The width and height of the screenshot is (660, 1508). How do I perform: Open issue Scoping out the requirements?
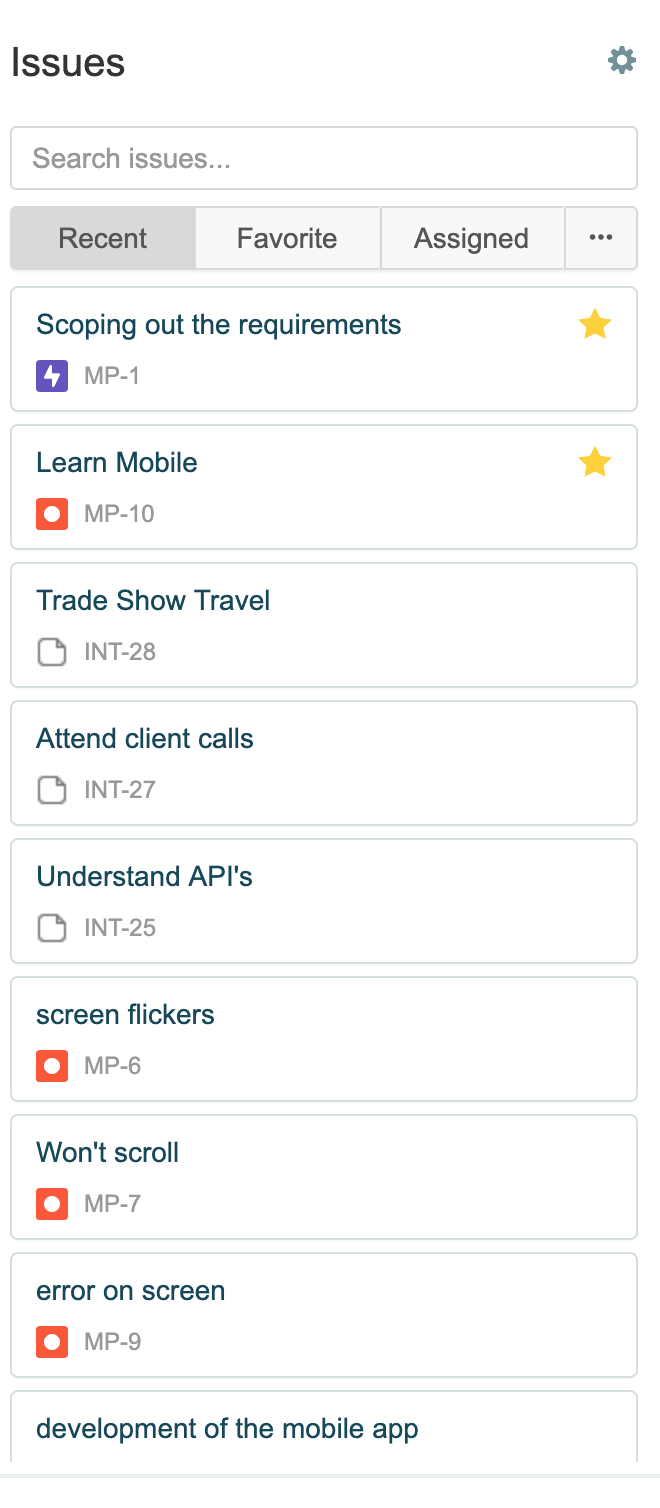(x=218, y=325)
